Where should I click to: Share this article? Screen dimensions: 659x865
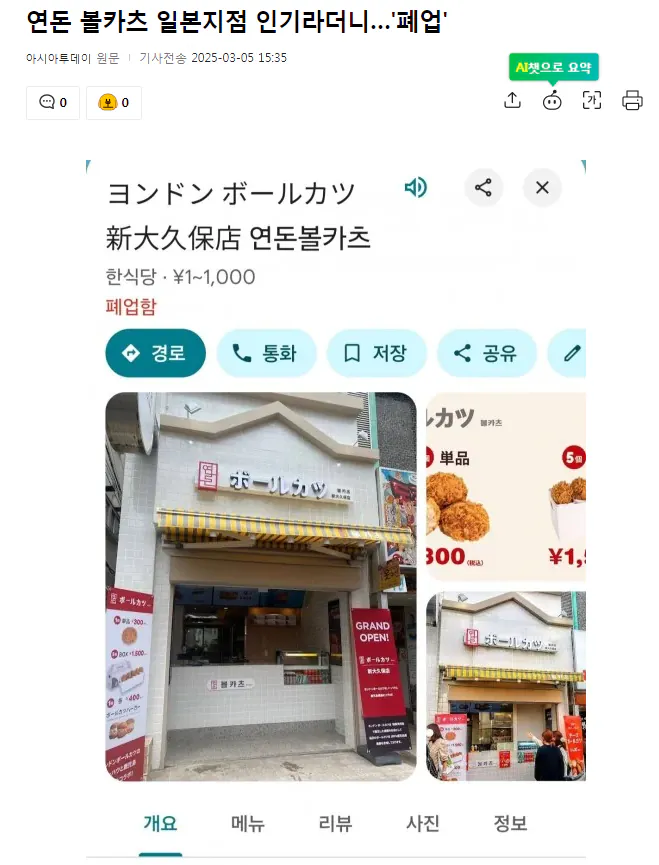click(x=512, y=100)
